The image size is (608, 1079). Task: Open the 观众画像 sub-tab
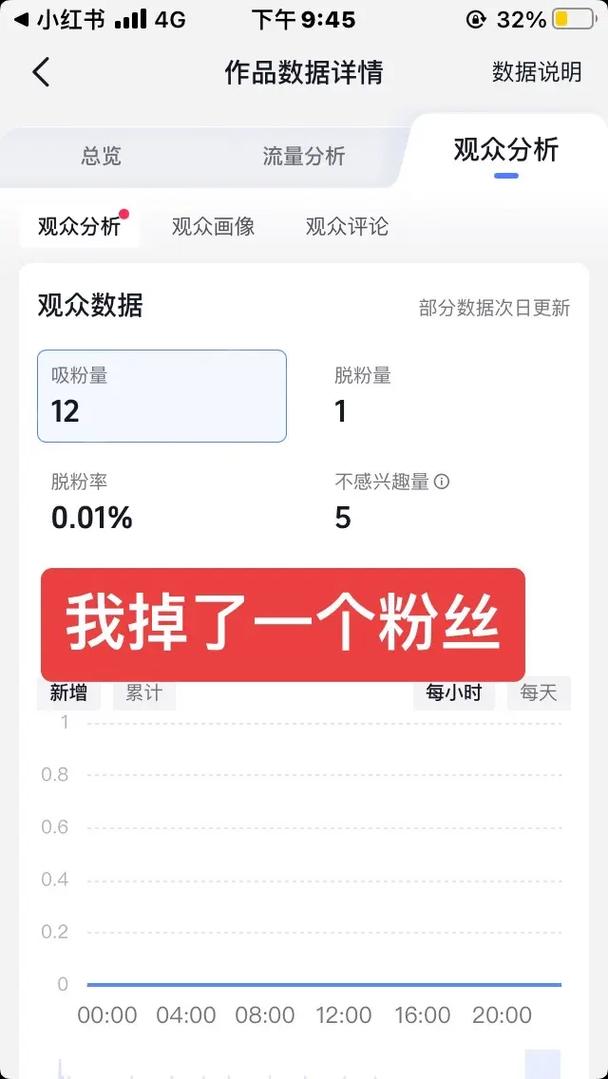click(213, 226)
